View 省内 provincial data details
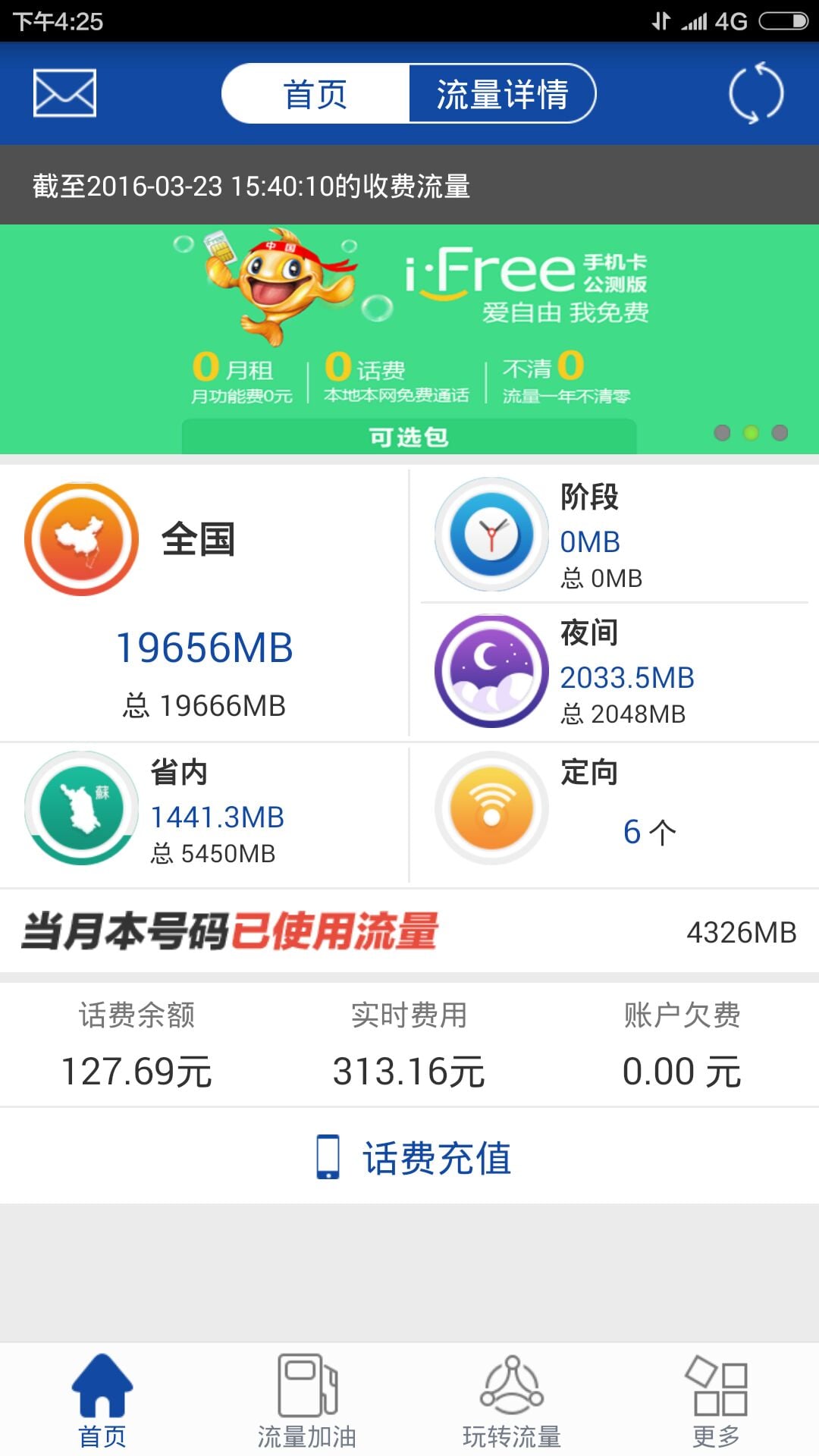 [203, 811]
